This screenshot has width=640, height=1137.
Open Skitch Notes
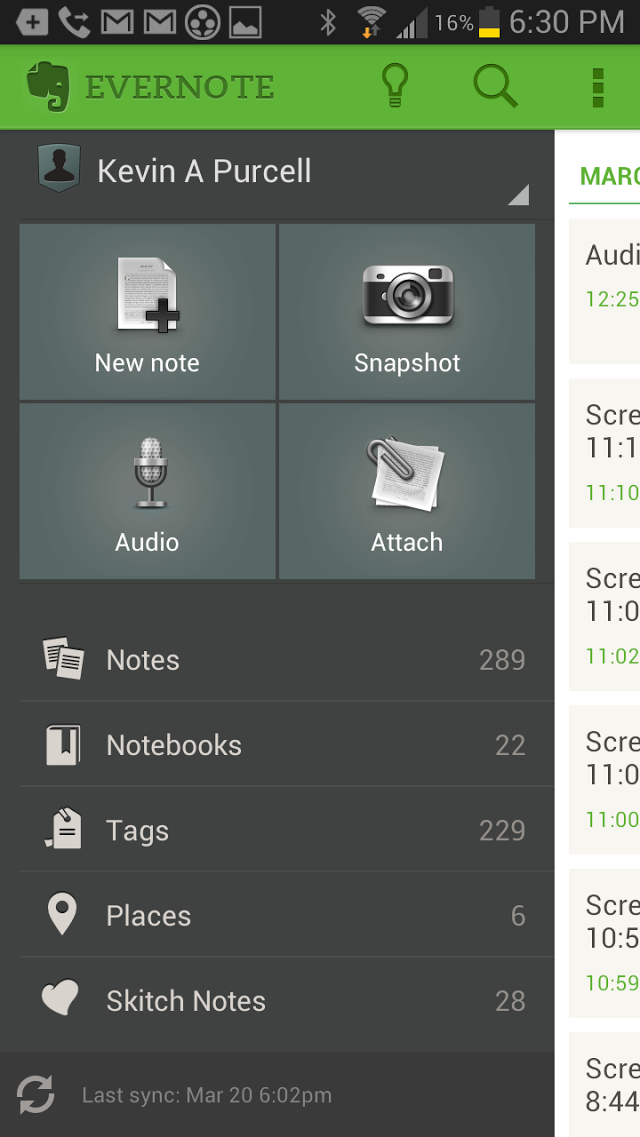point(286,1000)
